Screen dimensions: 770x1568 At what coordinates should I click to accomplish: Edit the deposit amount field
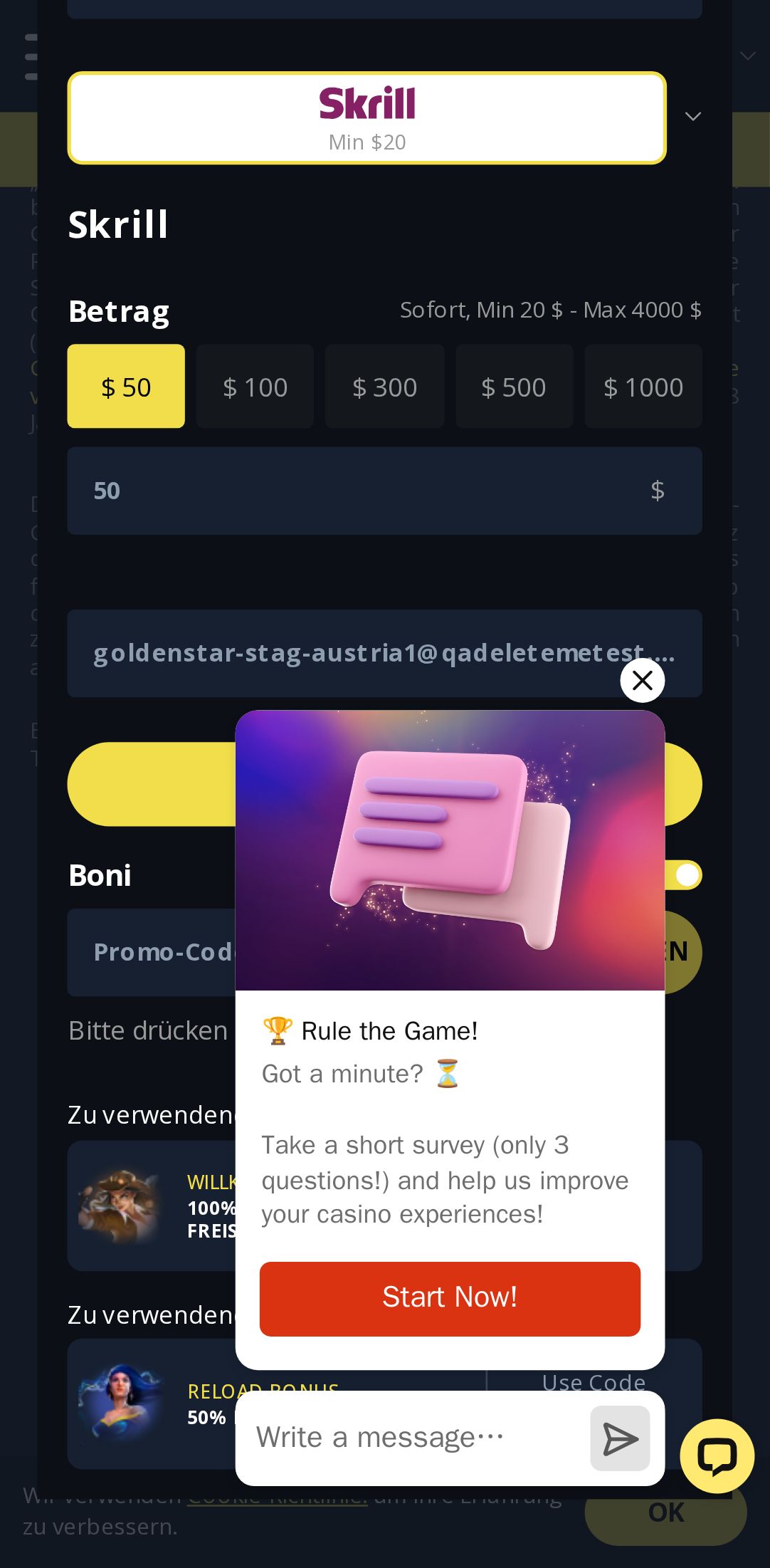[356, 491]
